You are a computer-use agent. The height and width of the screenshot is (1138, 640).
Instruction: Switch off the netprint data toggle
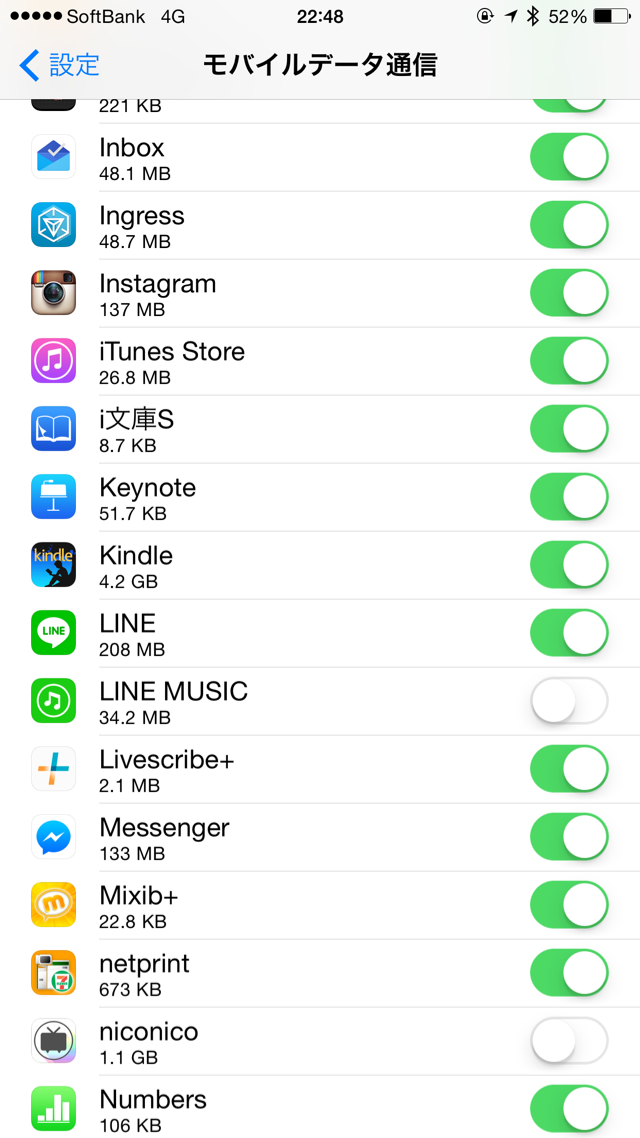click(569, 973)
